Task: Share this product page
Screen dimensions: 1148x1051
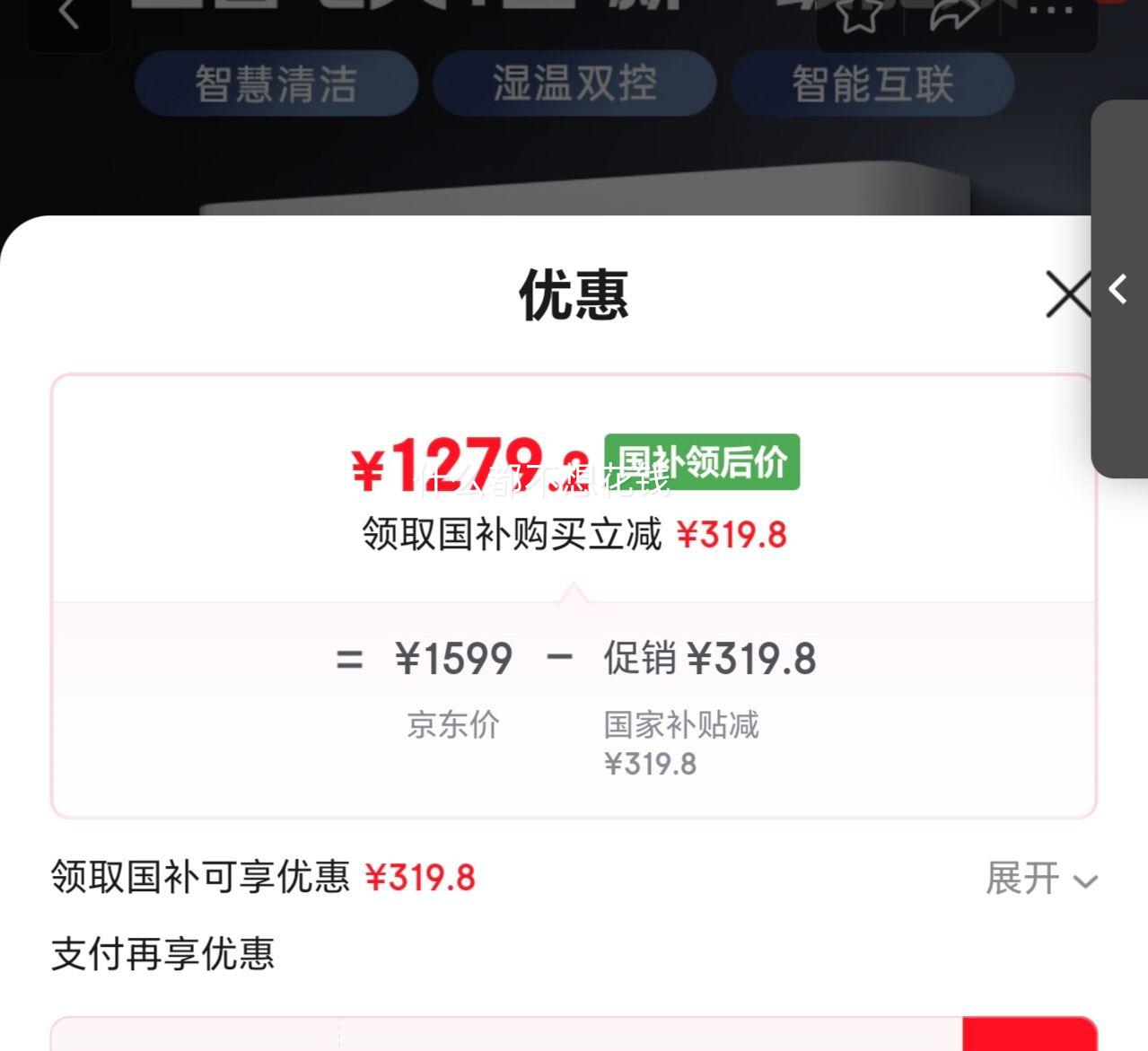Action: coord(955,16)
